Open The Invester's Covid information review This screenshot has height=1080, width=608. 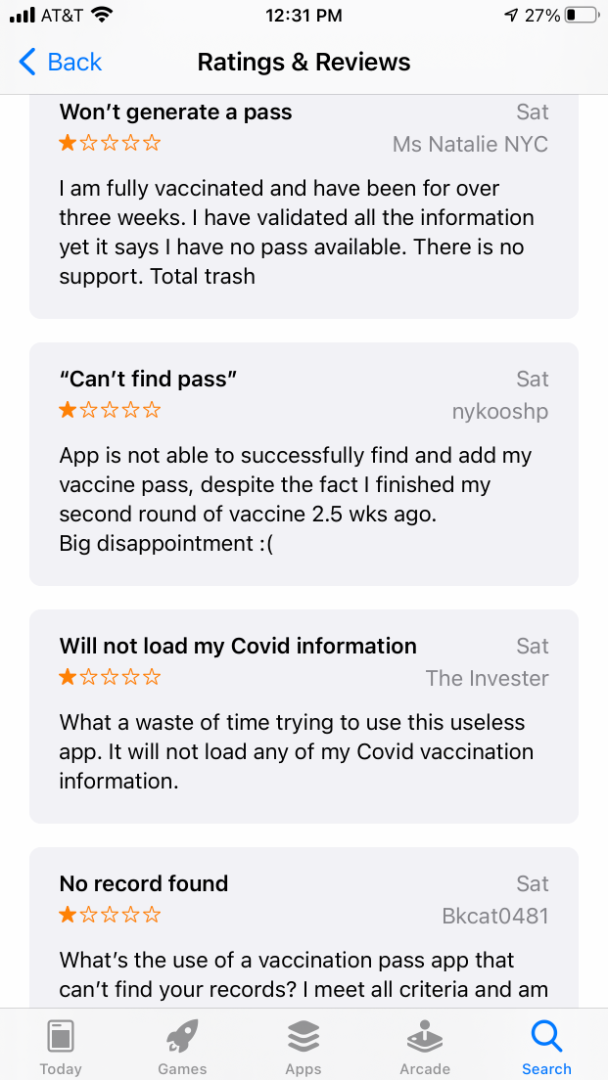[x=303, y=716]
